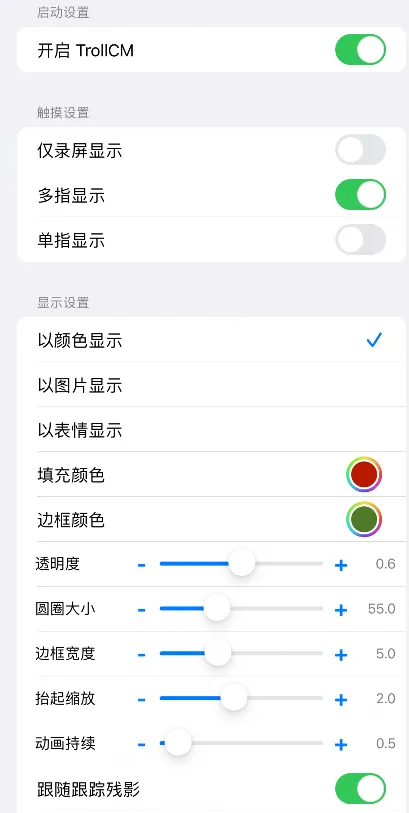409x813 pixels.
Task: Choose 以图片显示 display mode
Action: pos(211,385)
